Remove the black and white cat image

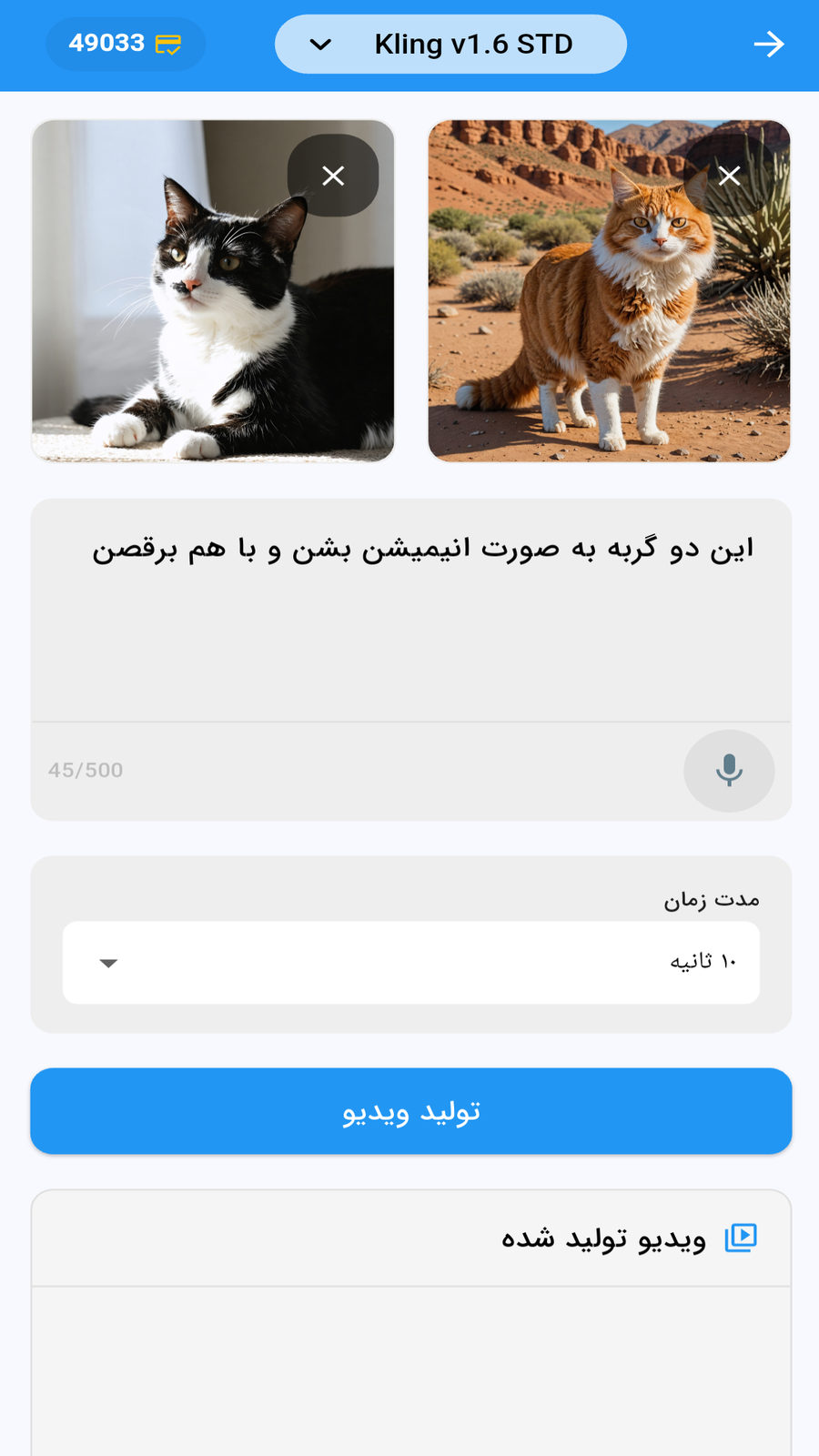coord(333,176)
